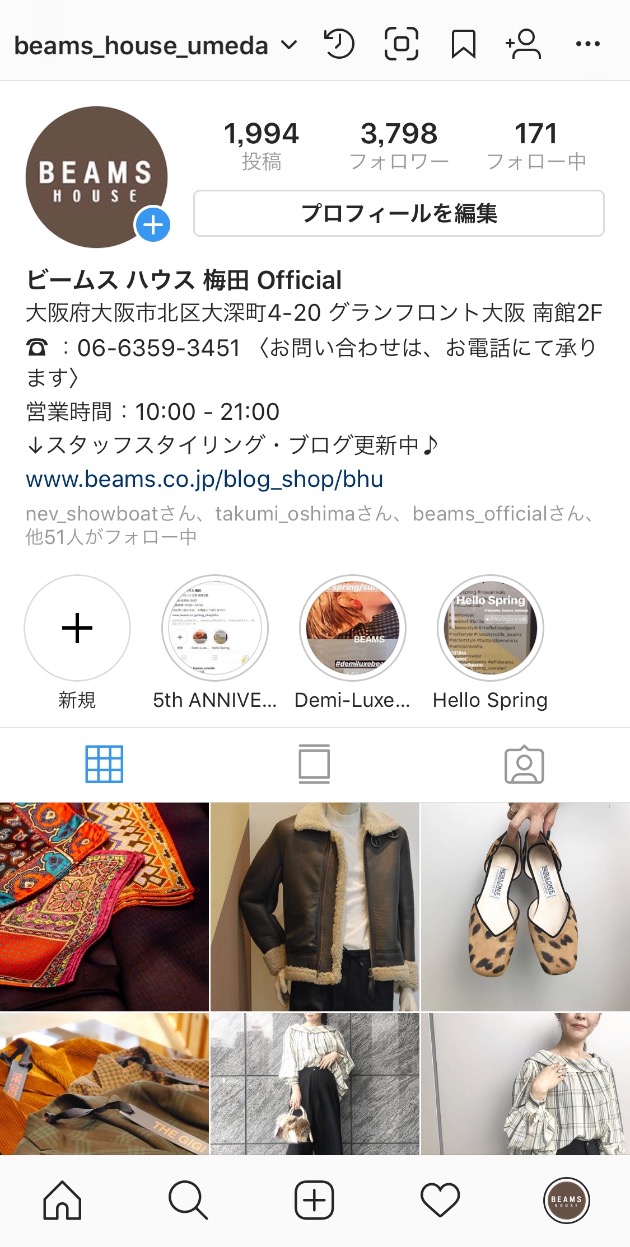The height and width of the screenshot is (1247, 630).
Task: Open the Hello Spring highlight
Action: coord(490,628)
